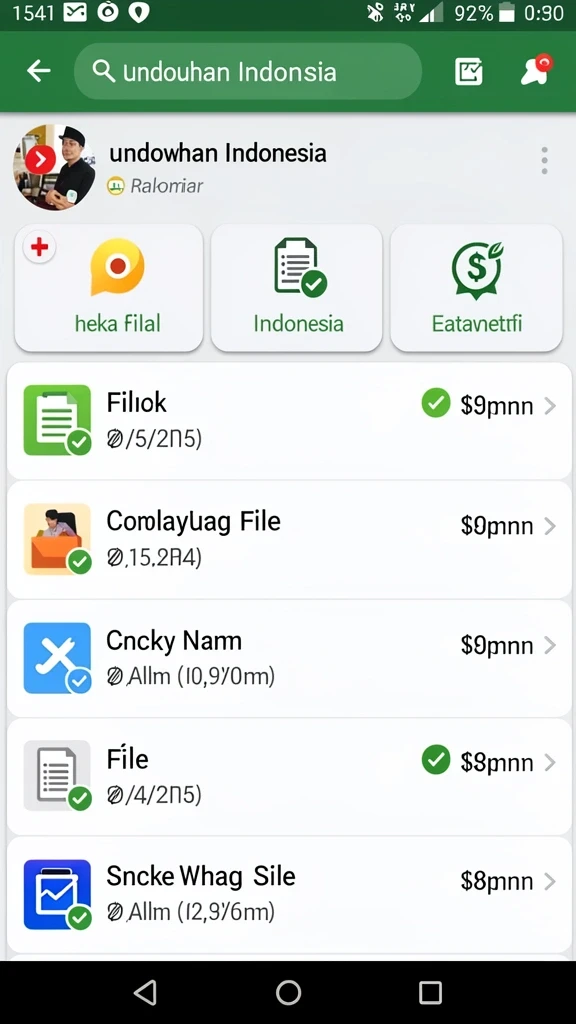Open the Cncky Narm row
The width and height of the screenshot is (576, 1024).
pos(289,658)
